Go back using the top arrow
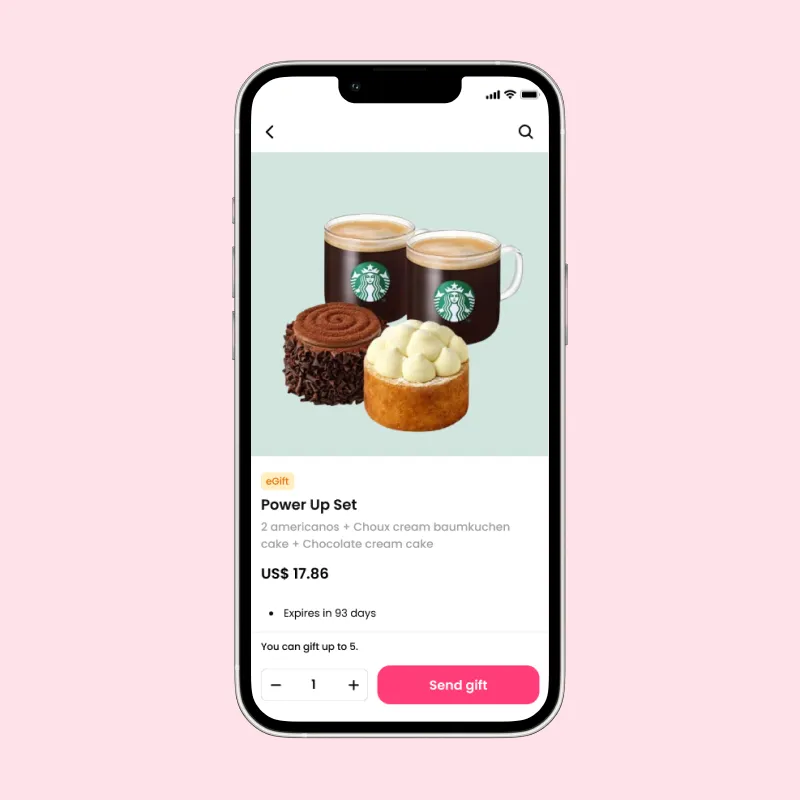Image resolution: width=800 pixels, height=800 pixels. pyautogui.click(x=270, y=132)
